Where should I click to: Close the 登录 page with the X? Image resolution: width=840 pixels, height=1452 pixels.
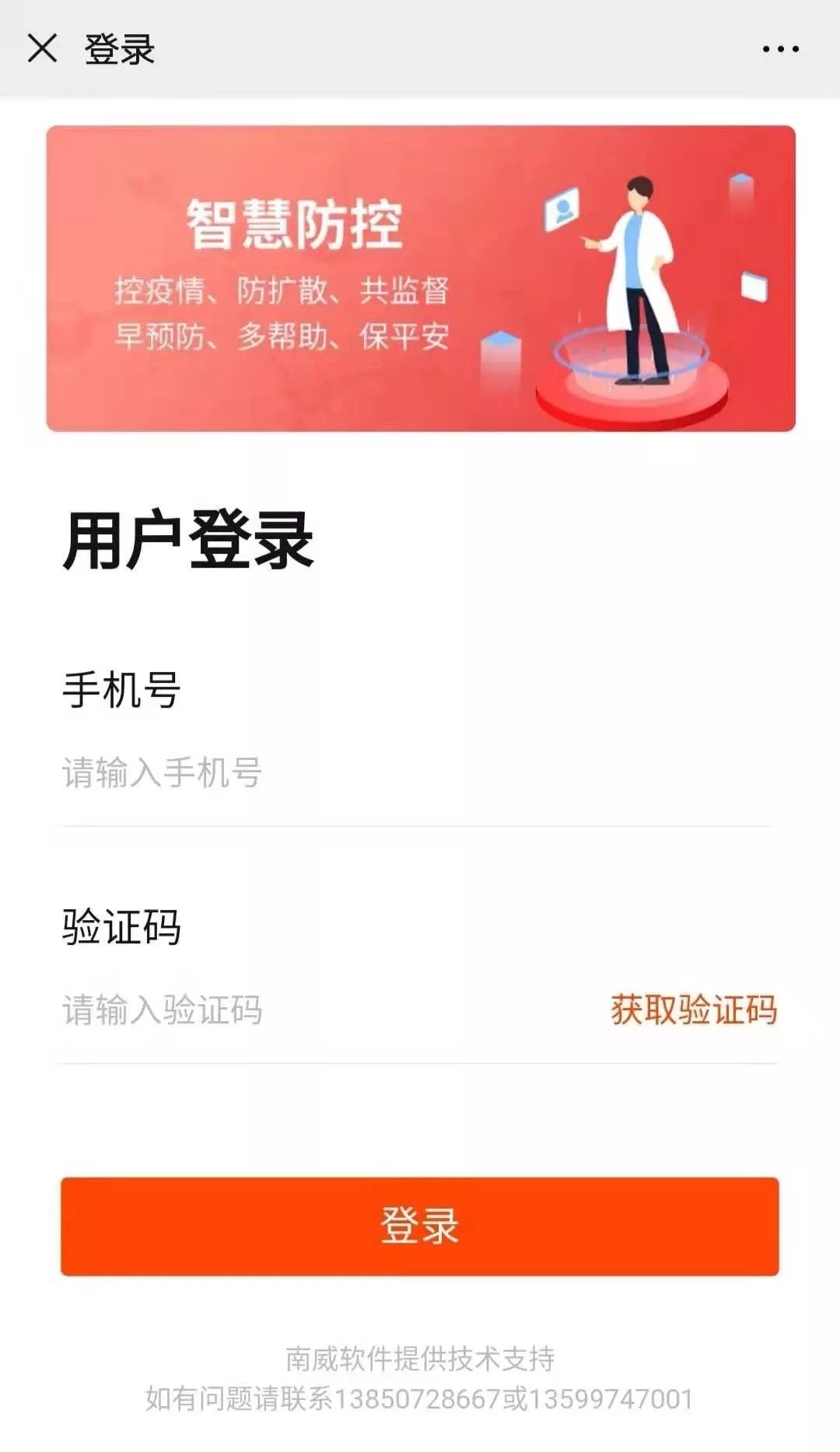(x=42, y=48)
